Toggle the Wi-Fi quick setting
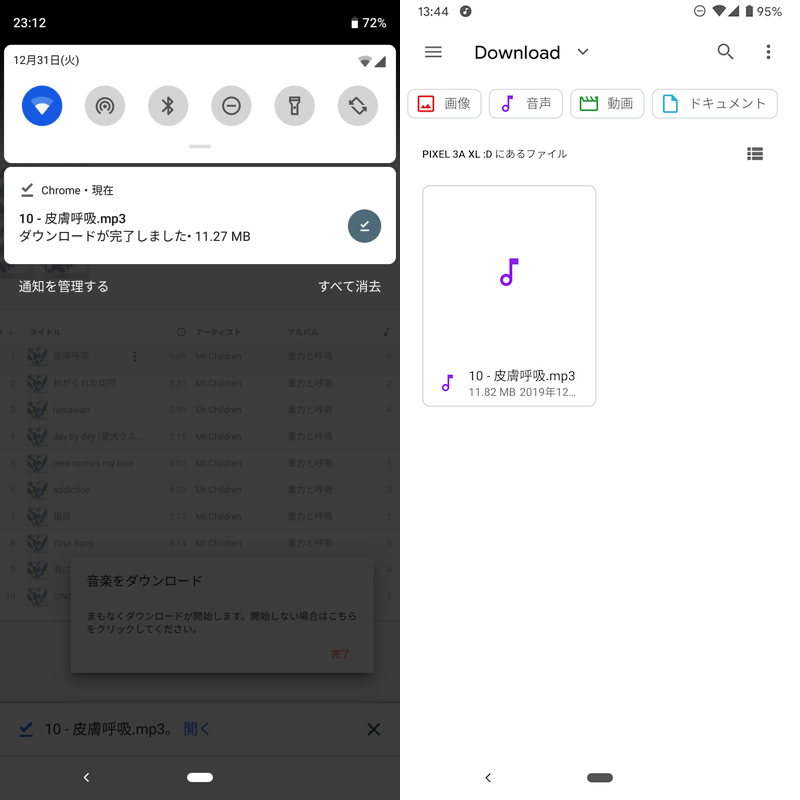This screenshot has width=800, height=800. [x=42, y=105]
